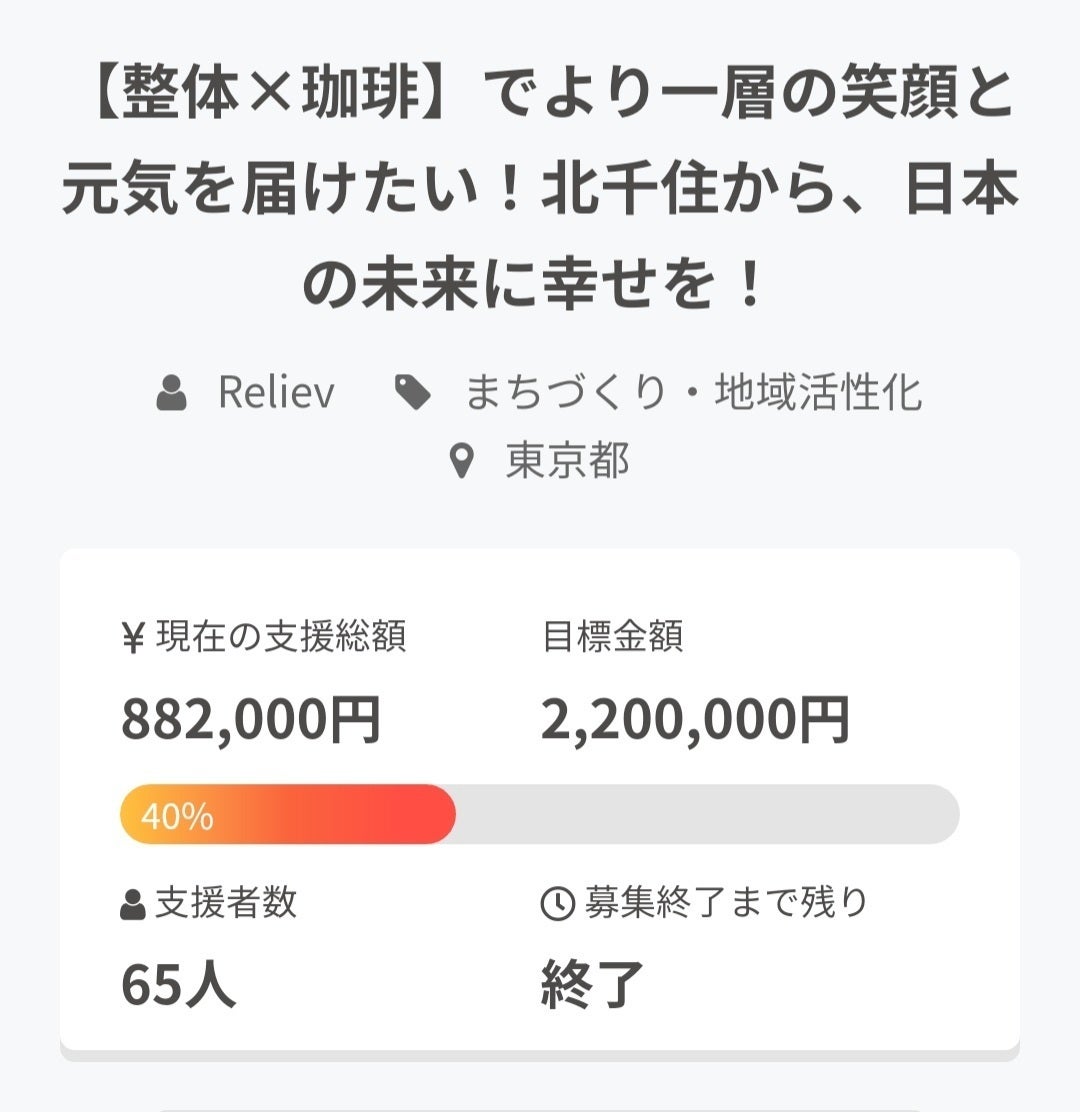Open the Reliev project owner profile
This screenshot has height=1112, width=1080.
pos(275,393)
